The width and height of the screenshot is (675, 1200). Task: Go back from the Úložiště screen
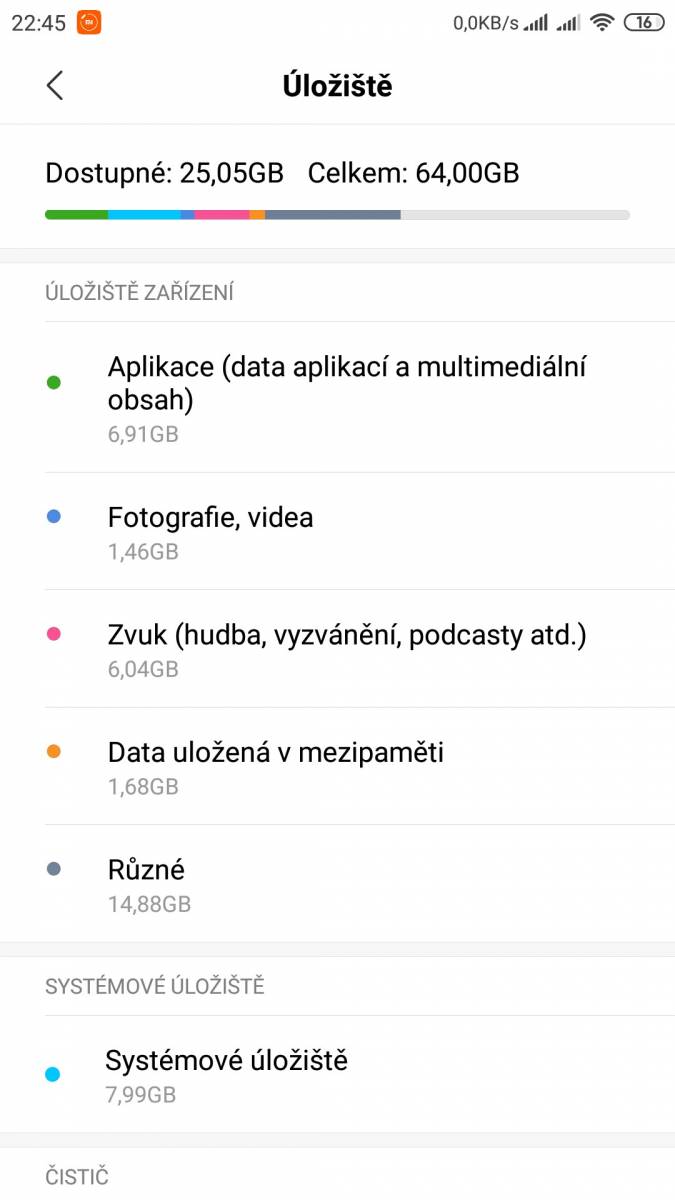point(55,85)
